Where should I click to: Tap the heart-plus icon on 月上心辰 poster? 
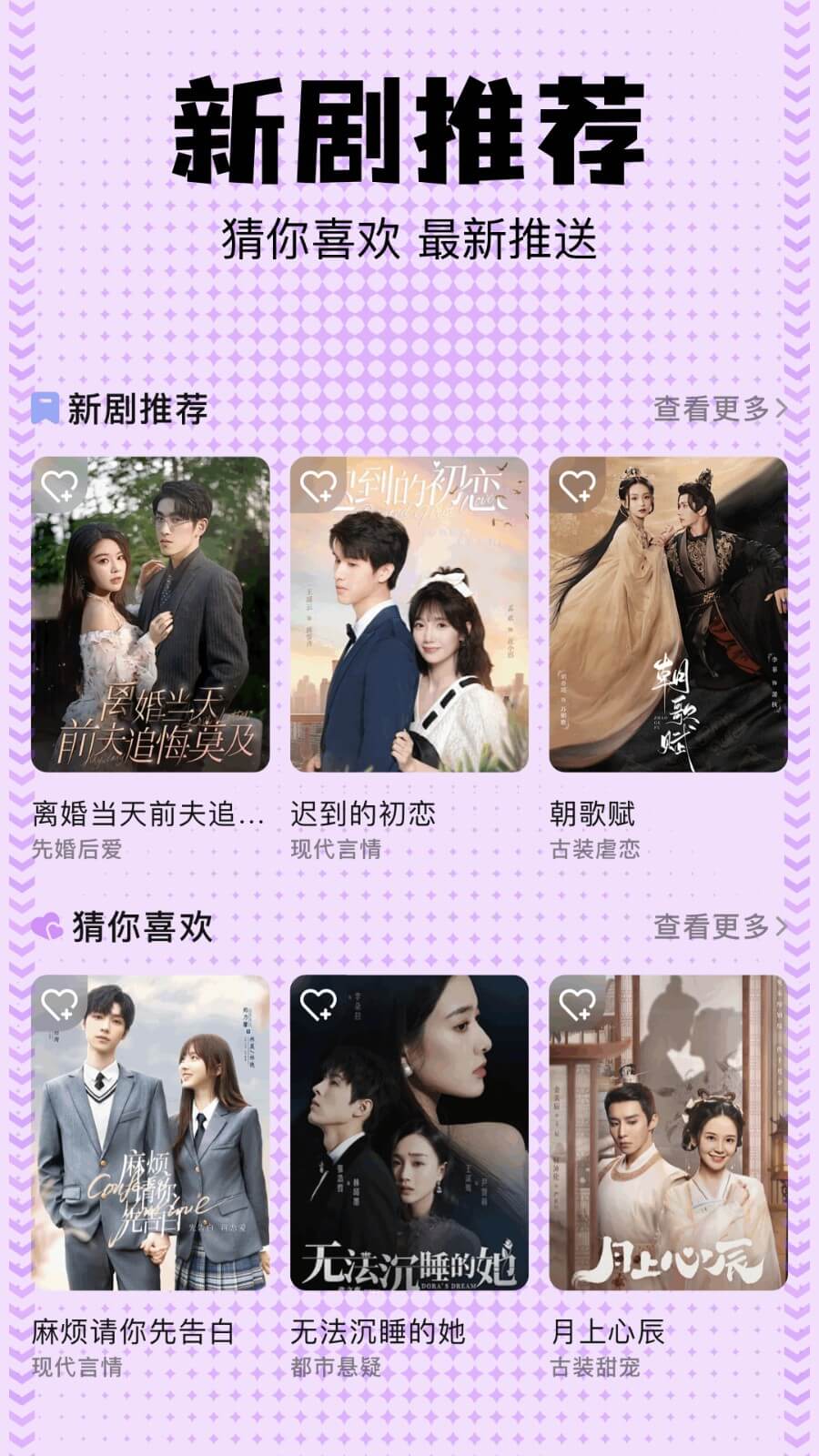click(578, 1006)
